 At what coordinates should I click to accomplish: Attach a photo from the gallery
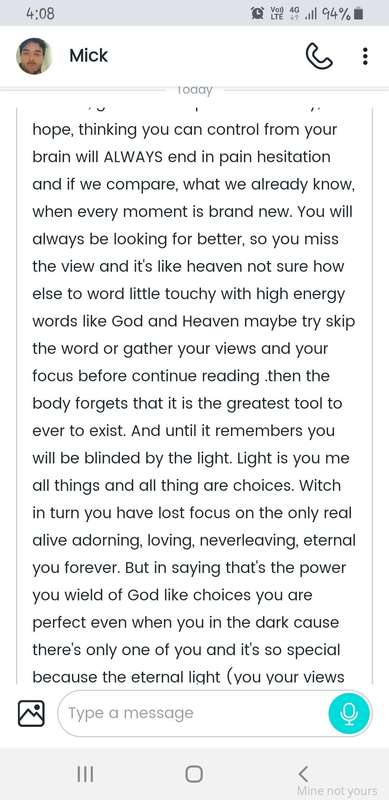coord(31,713)
